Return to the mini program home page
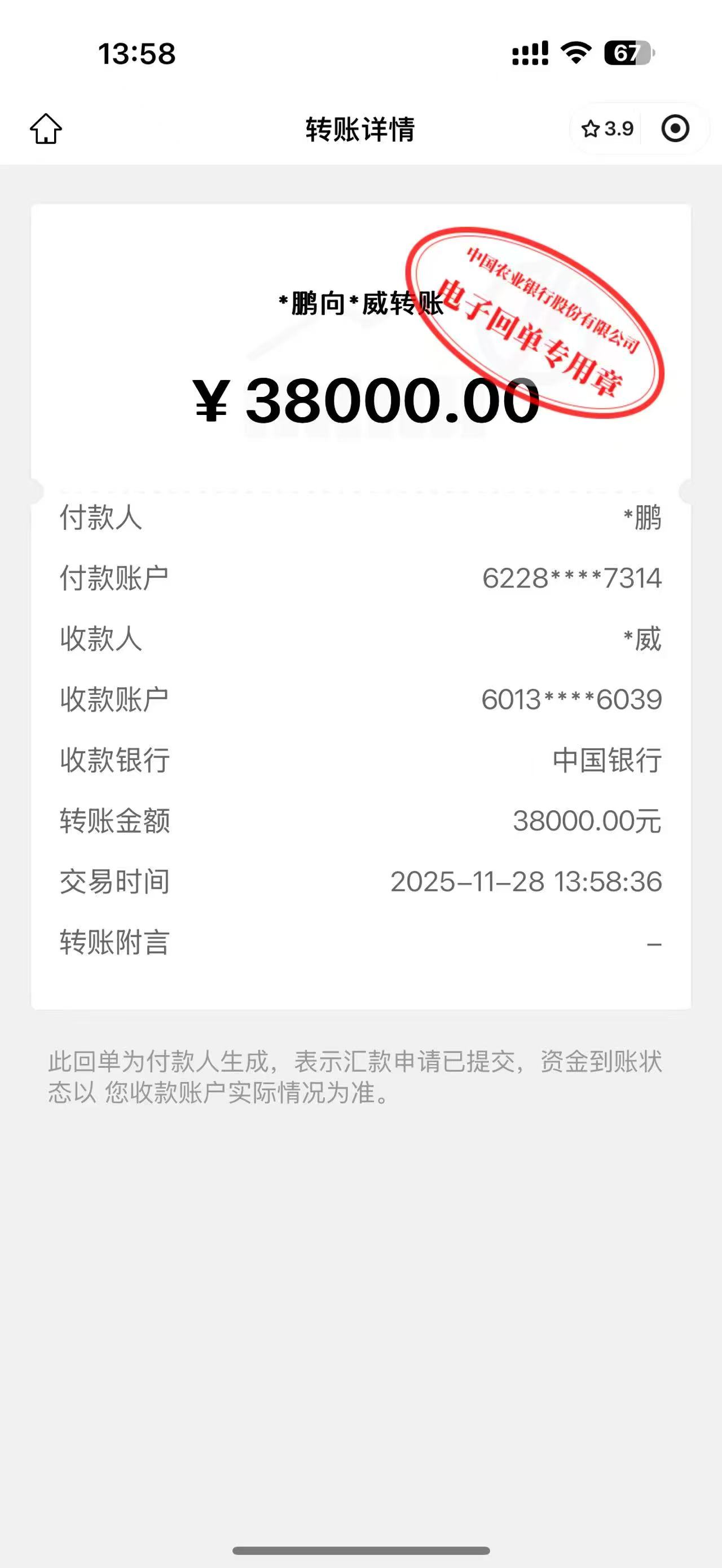The height and width of the screenshot is (1568, 722). pos(46,129)
